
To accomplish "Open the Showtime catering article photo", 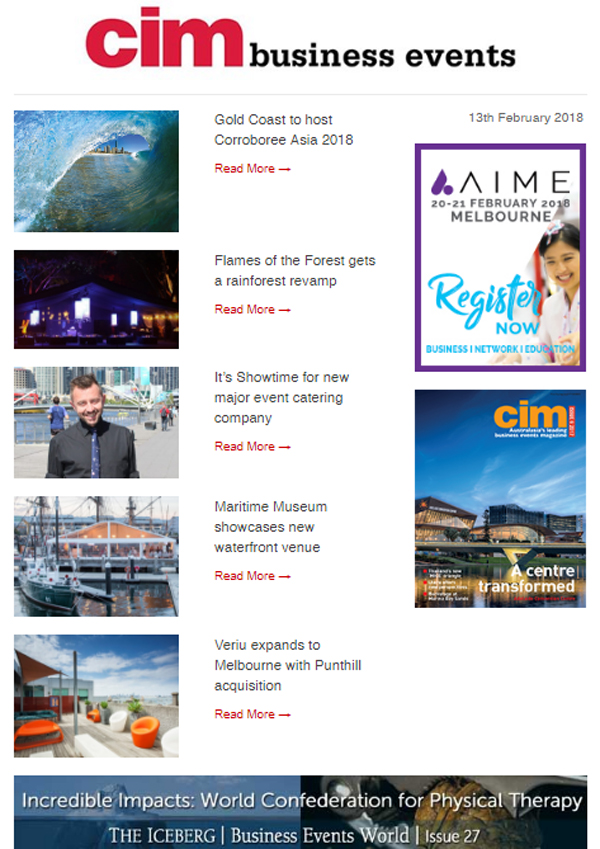I will point(96,422).
